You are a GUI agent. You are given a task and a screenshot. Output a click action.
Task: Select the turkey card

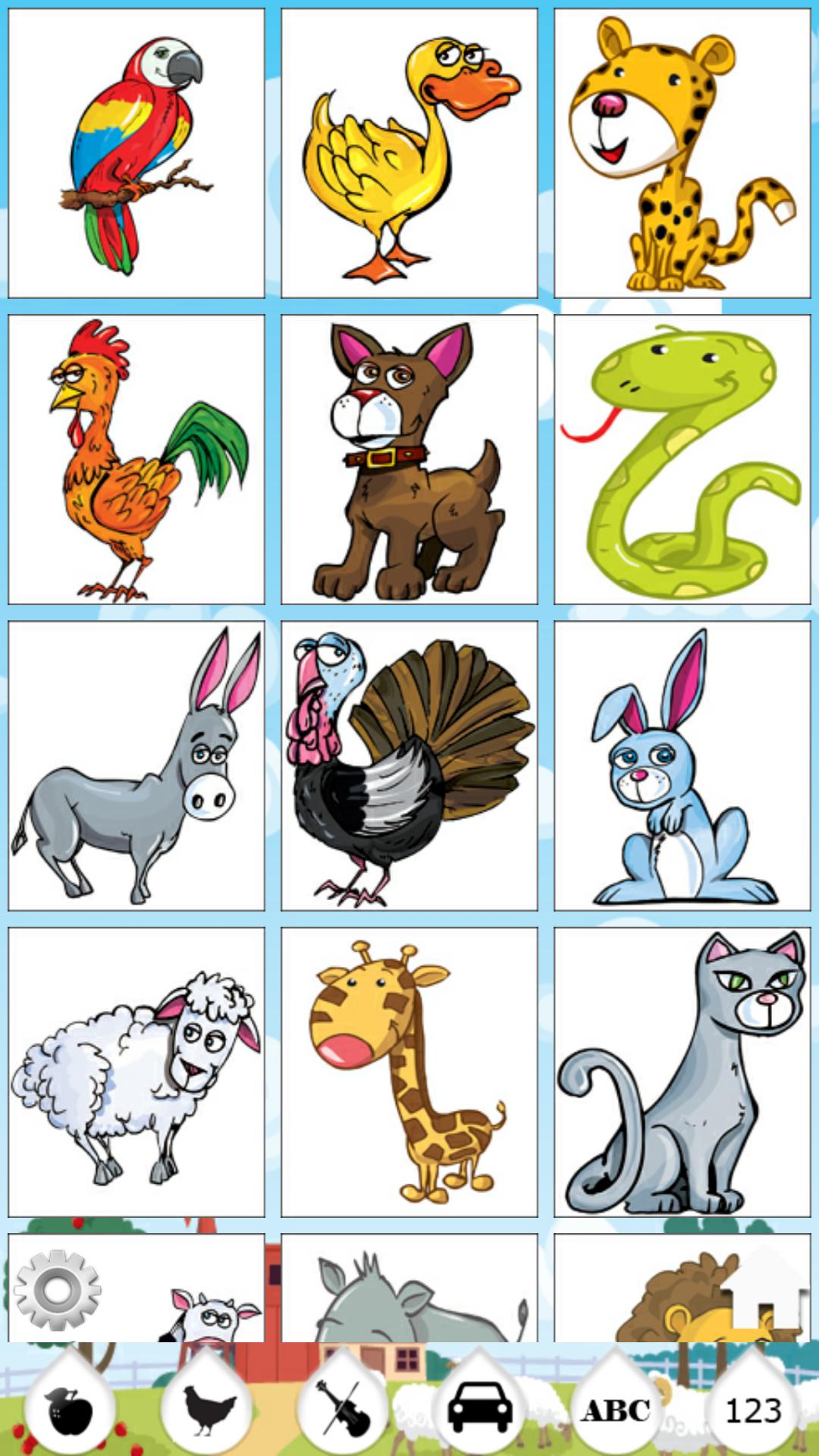409,766
